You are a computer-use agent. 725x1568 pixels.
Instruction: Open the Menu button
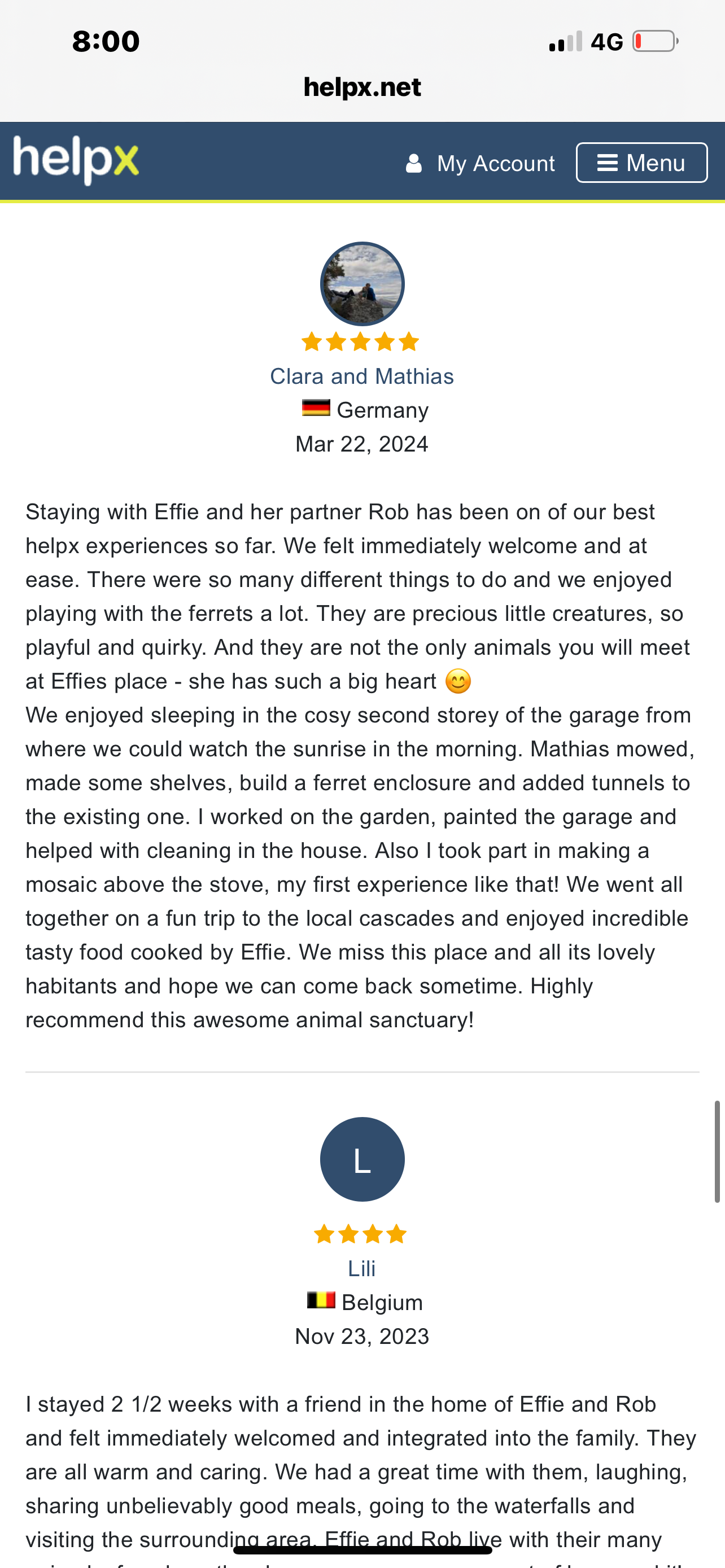tap(641, 163)
